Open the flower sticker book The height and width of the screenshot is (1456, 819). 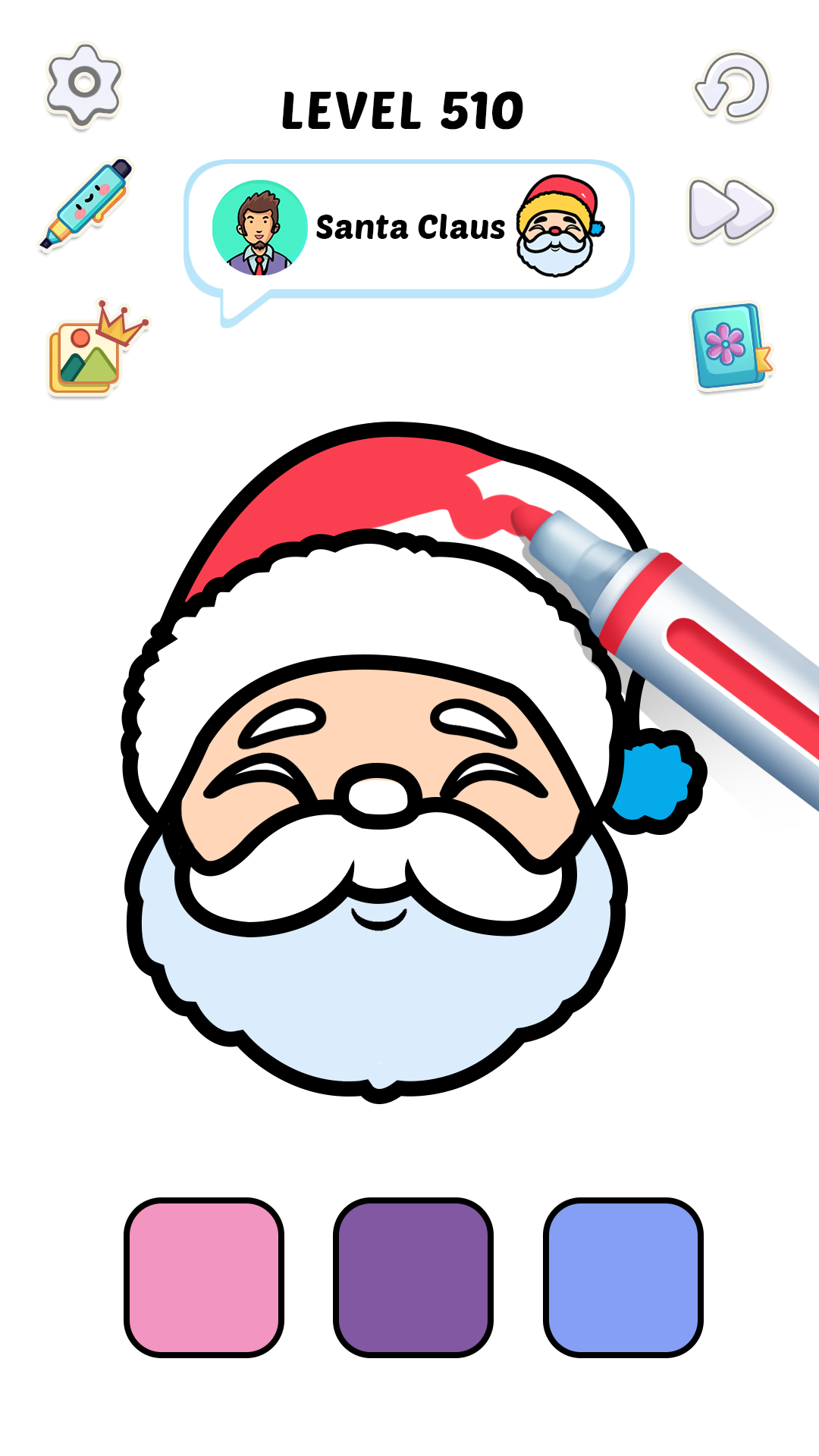(729, 347)
